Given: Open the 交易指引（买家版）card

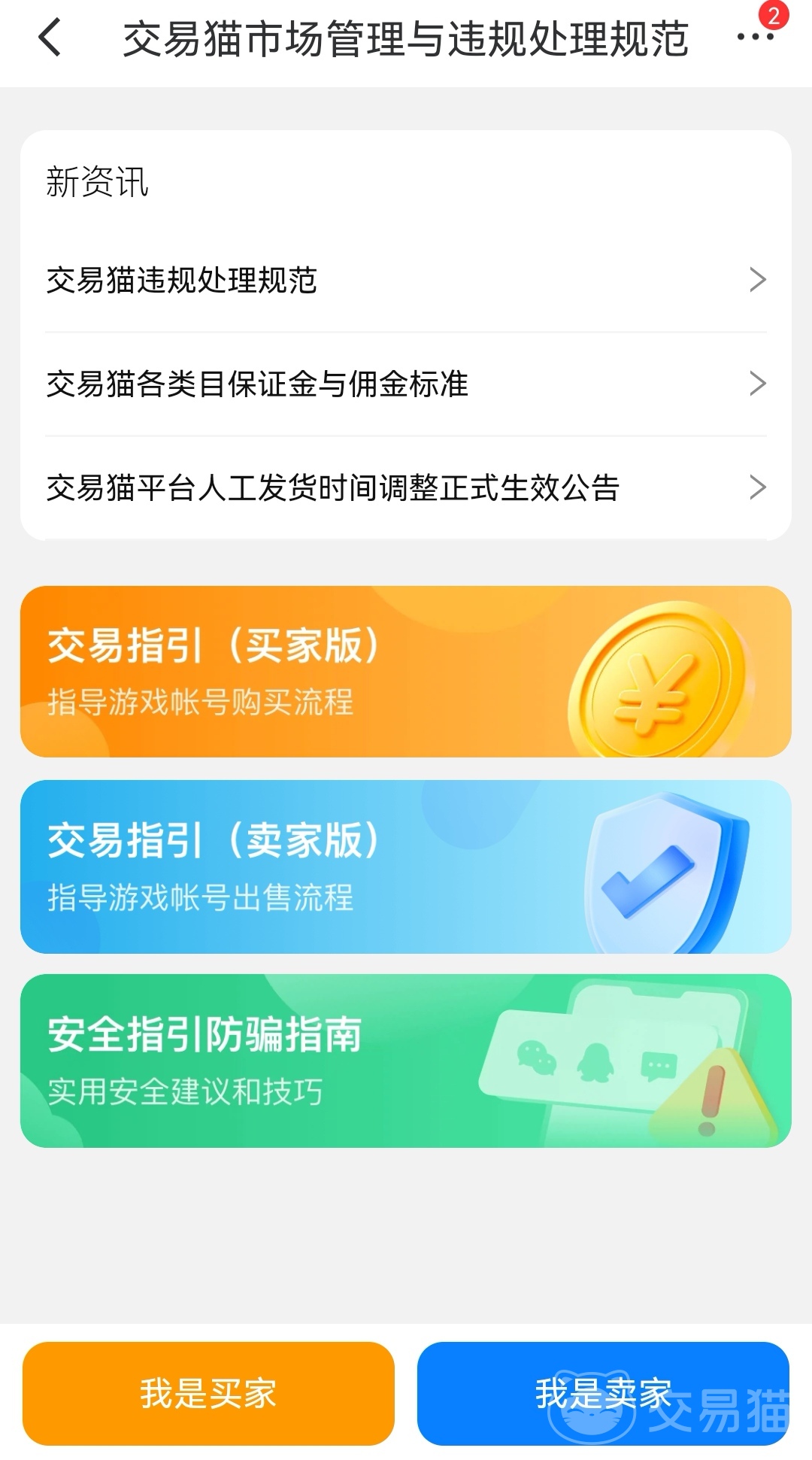Looking at the screenshot, I should pos(406,671).
